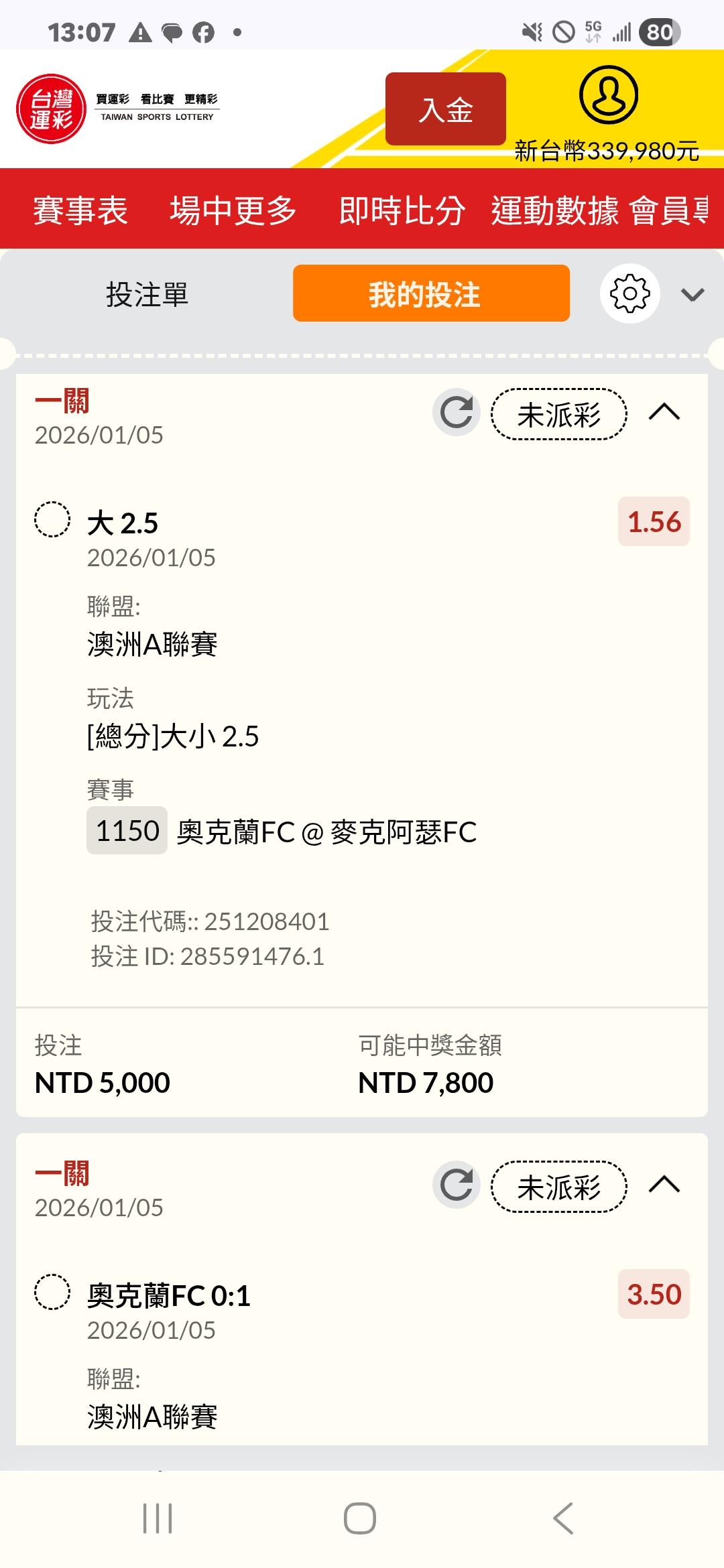
Task: Open the 賽事表 tab
Action: [80, 210]
